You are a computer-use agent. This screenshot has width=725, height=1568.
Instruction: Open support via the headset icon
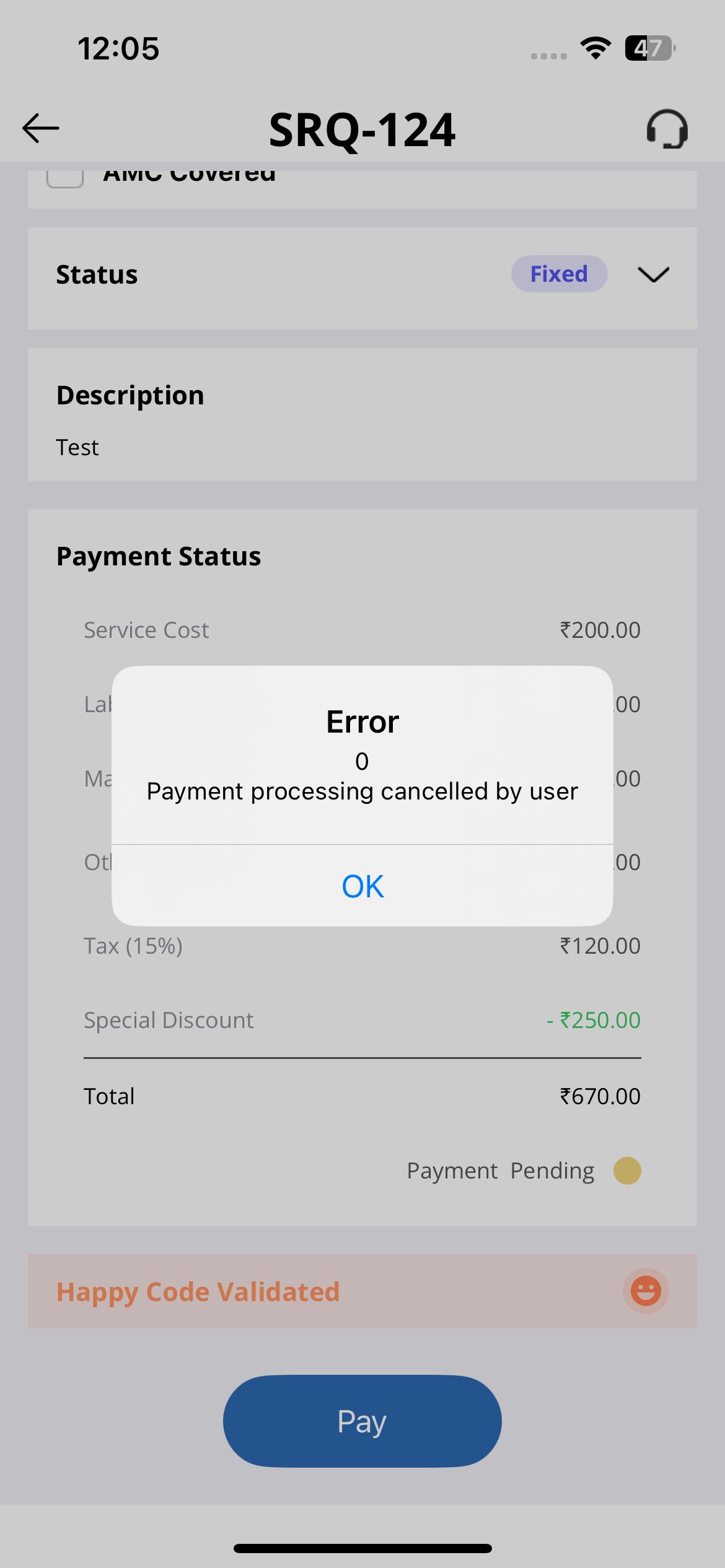pyautogui.click(x=667, y=129)
